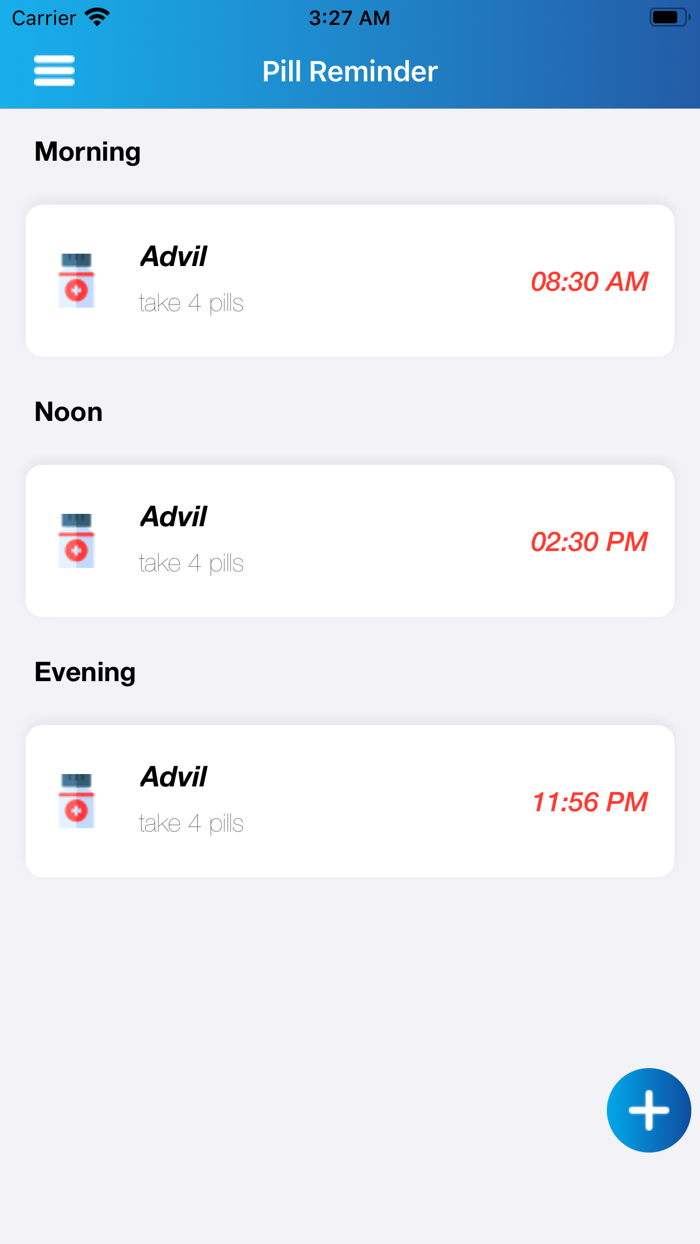
Task: Add a new pill reminder
Action: tap(648, 1110)
